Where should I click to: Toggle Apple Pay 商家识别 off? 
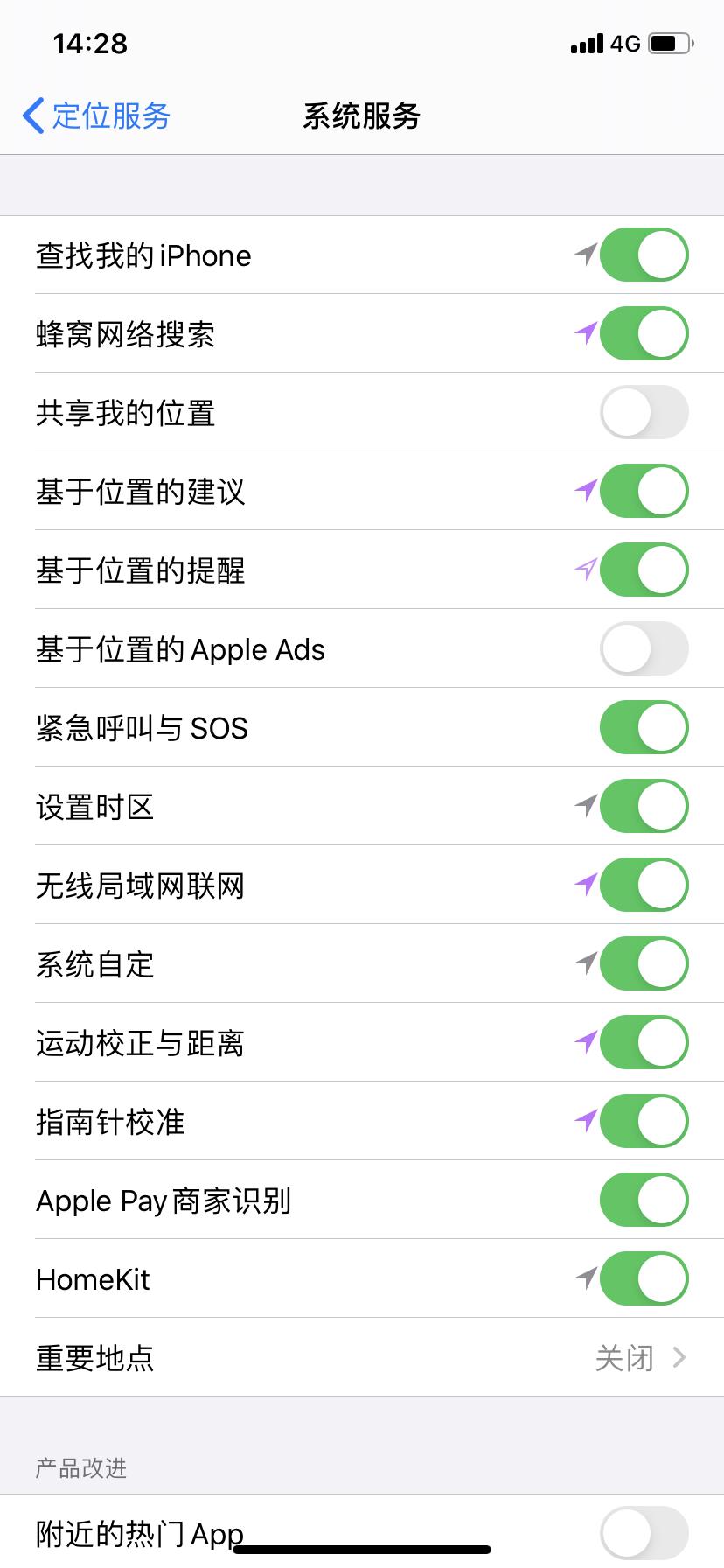point(644,1200)
